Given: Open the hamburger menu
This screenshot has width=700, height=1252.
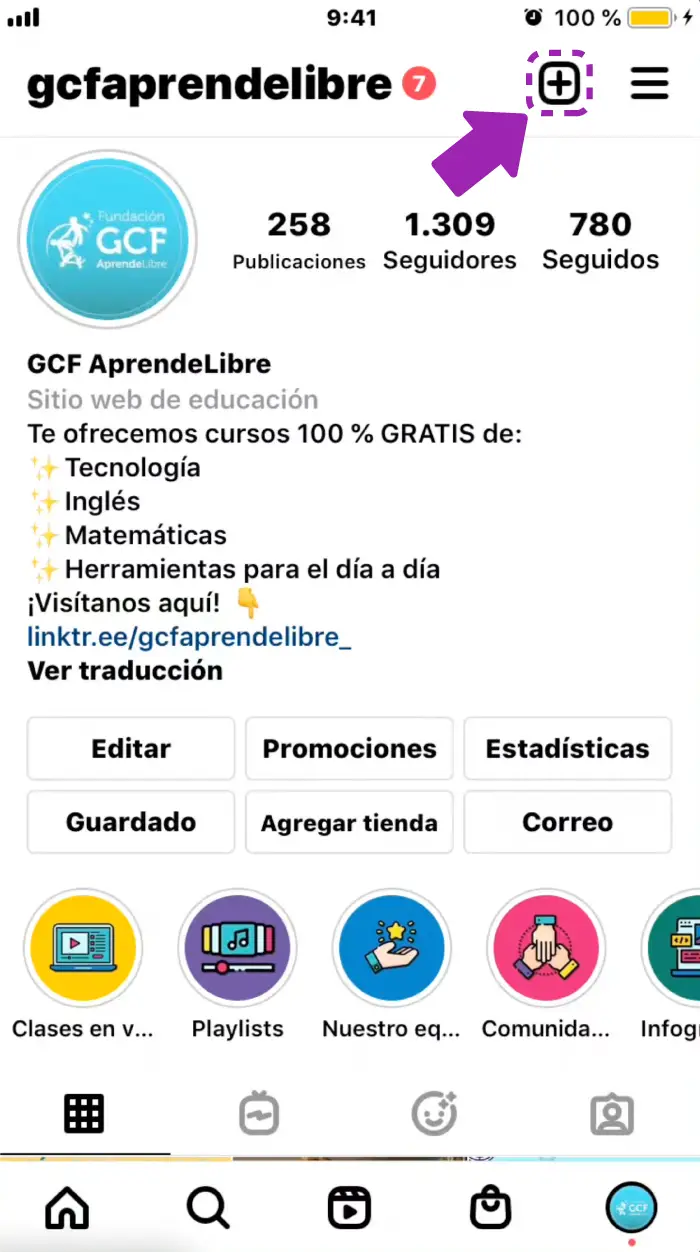Looking at the screenshot, I should (x=650, y=84).
